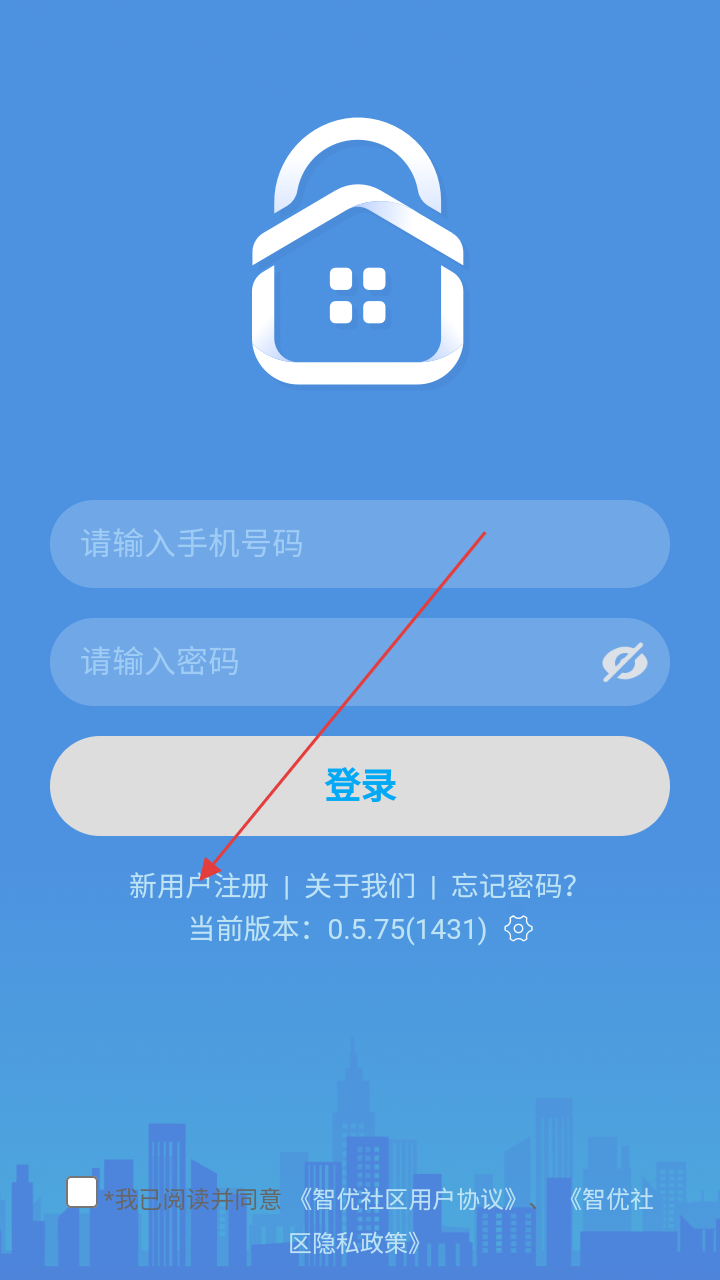
Task: Tap 忘记密码 to reset password
Action: coord(514,886)
